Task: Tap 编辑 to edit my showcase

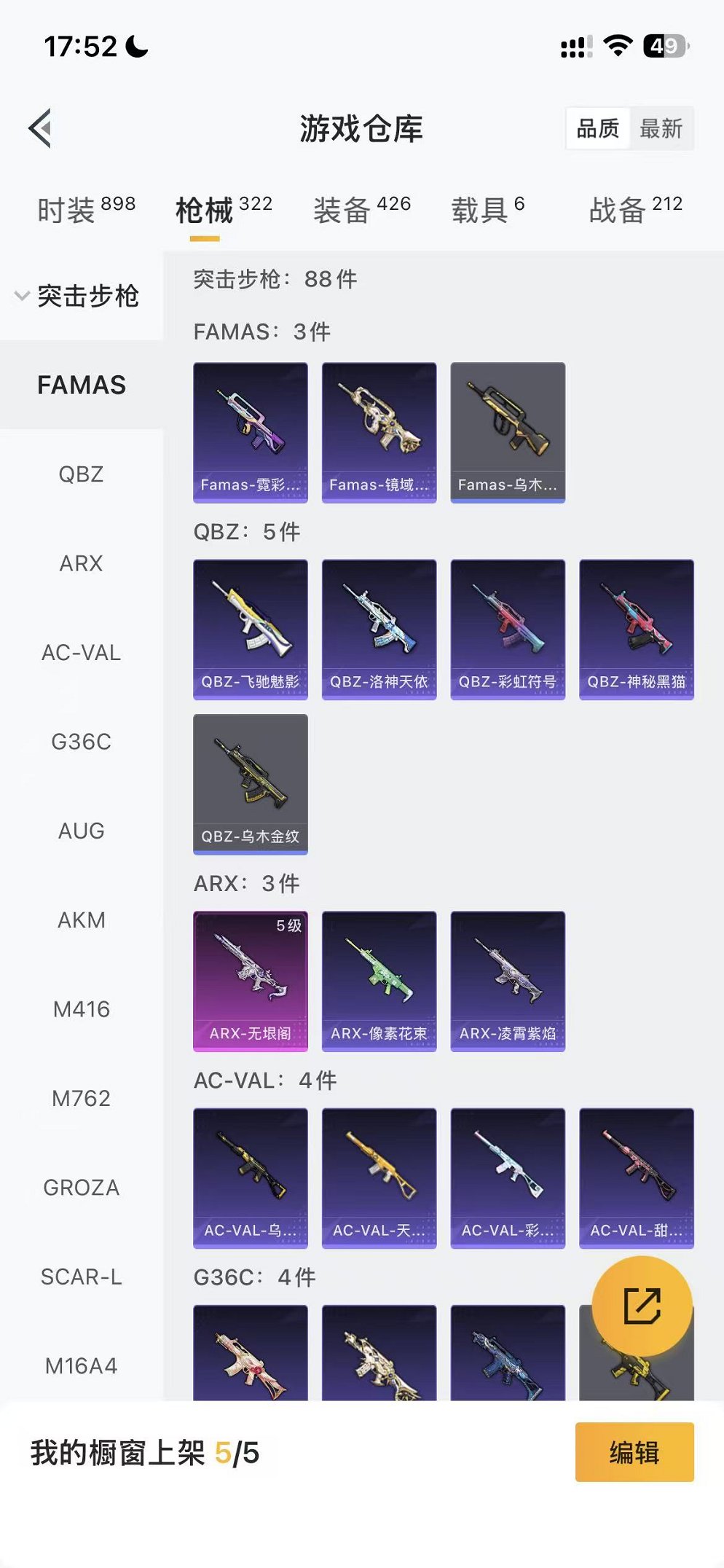Action: point(634,1452)
